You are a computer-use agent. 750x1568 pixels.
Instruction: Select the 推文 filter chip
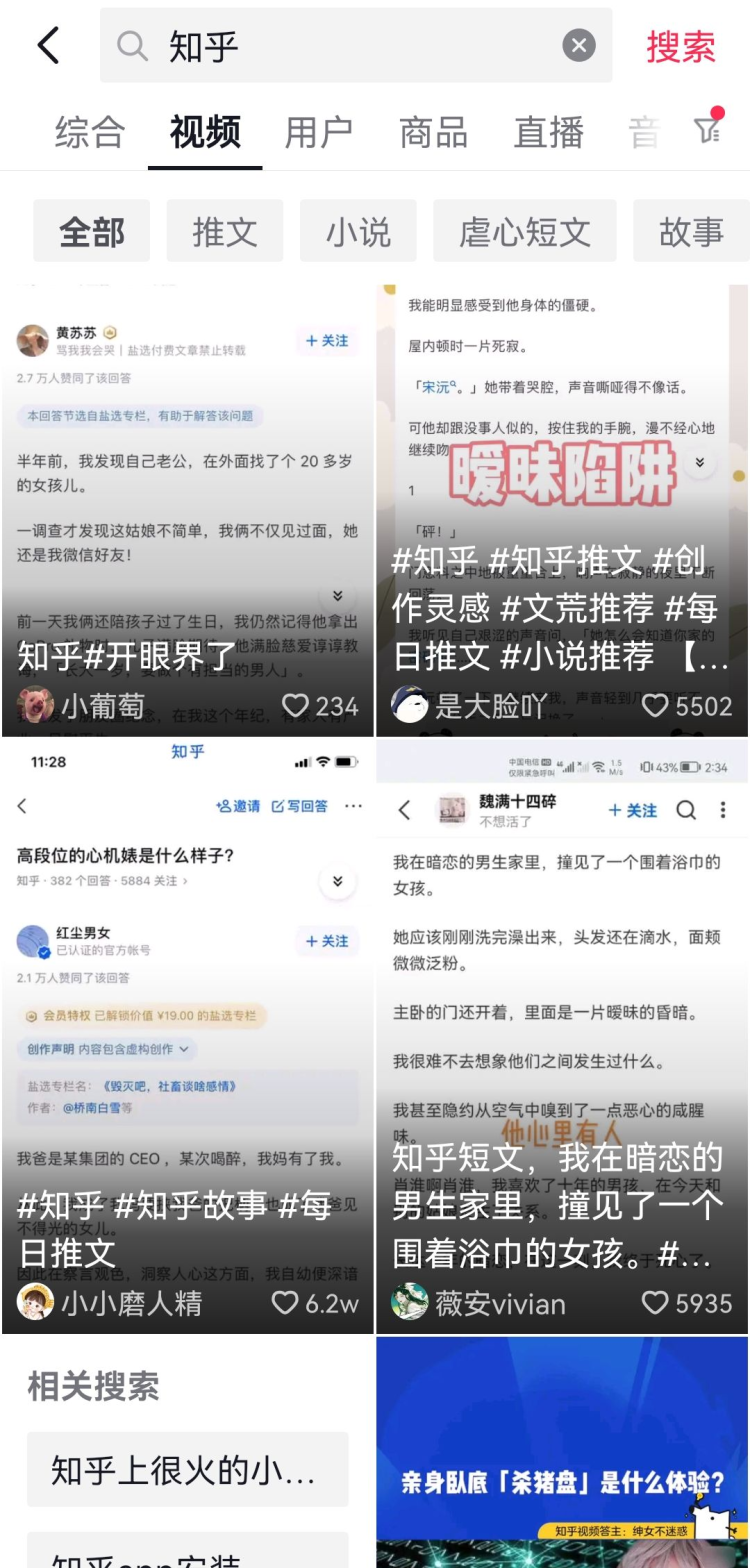pyautogui.click(x=225, y=232)
